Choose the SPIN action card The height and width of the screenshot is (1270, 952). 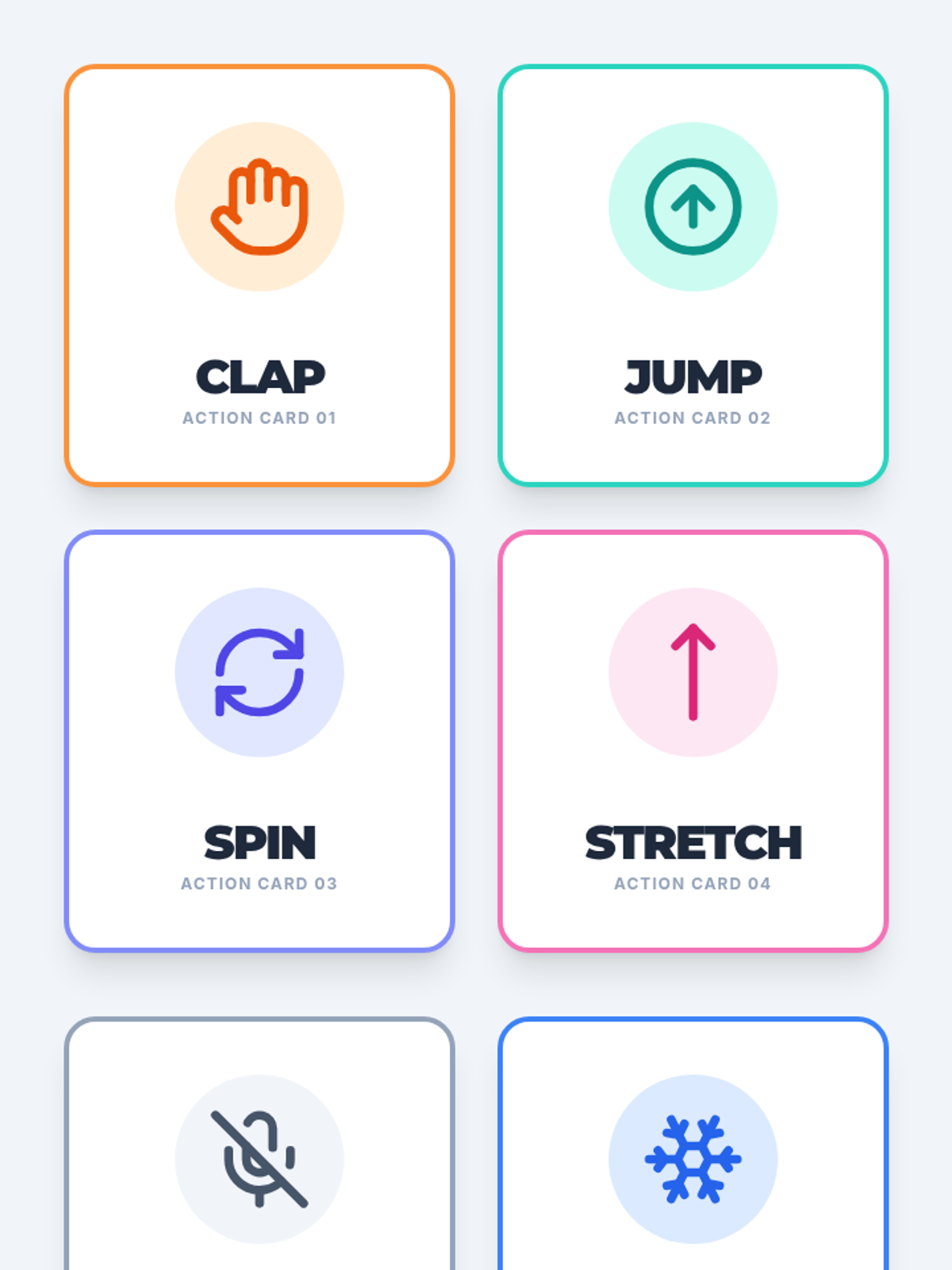(259, 741)
